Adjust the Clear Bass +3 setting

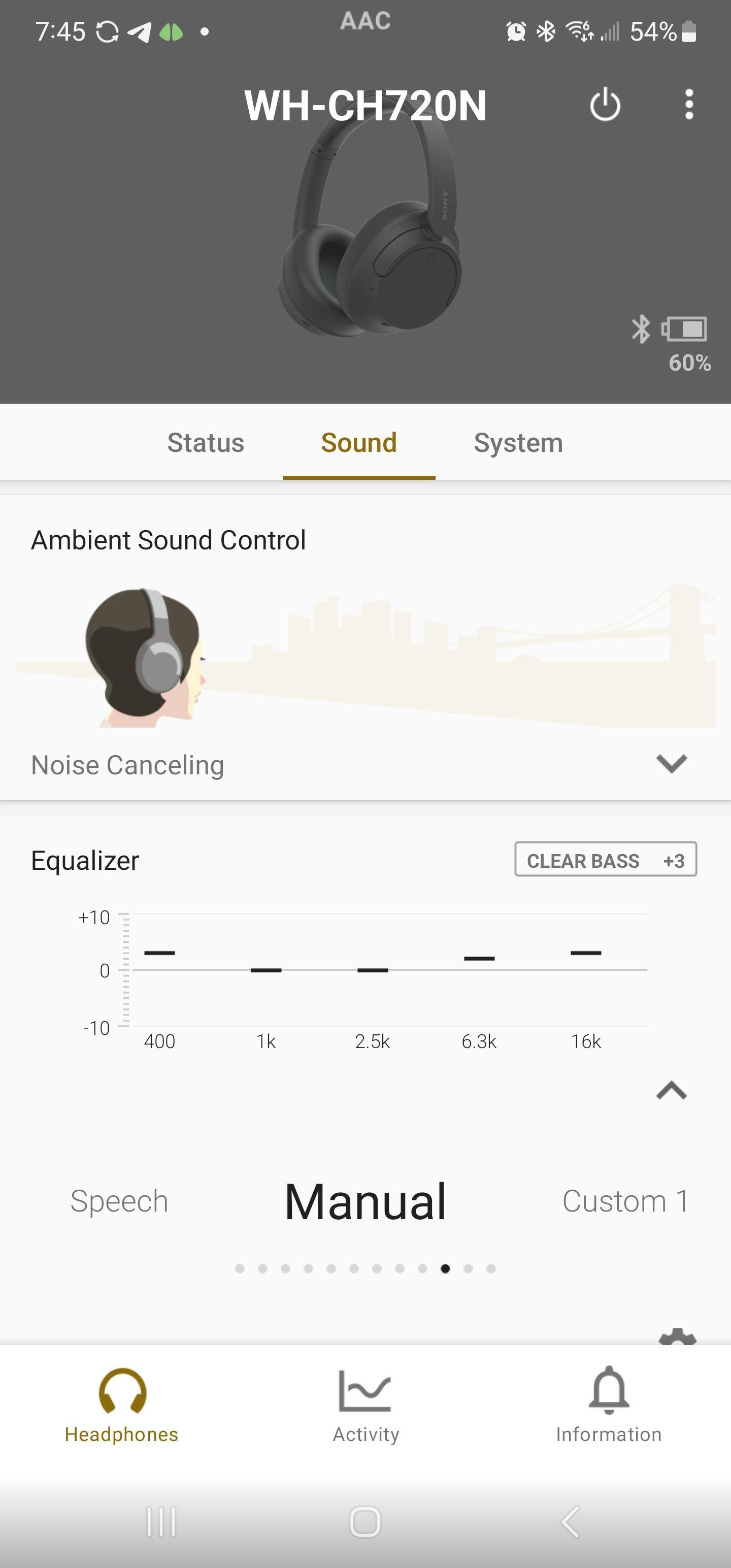pos(605,860)
